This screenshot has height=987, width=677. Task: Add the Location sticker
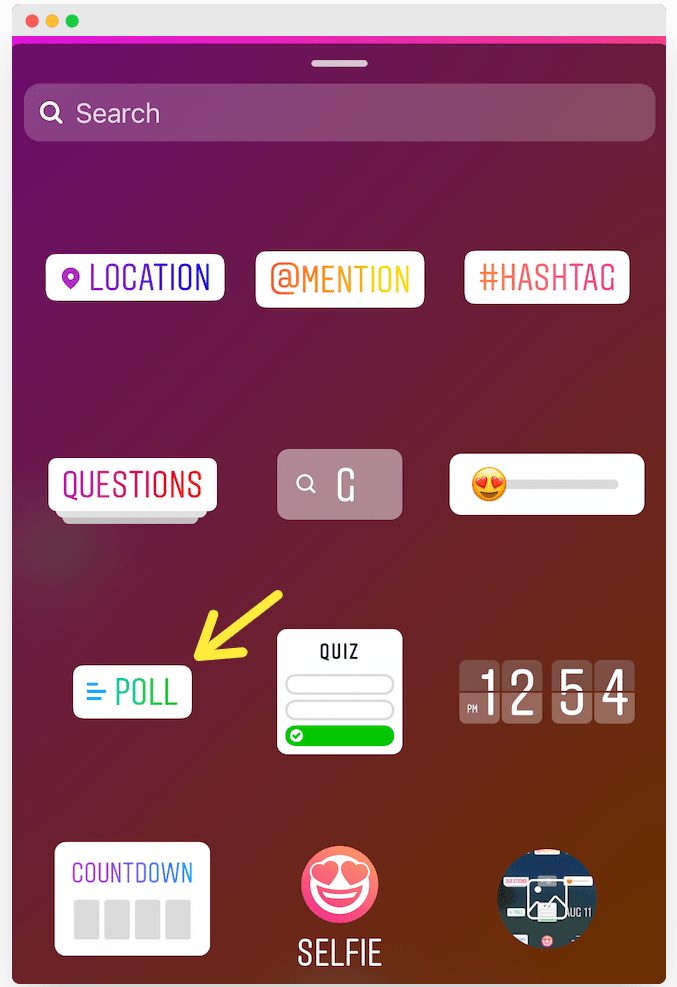click(x=135, y=277)
